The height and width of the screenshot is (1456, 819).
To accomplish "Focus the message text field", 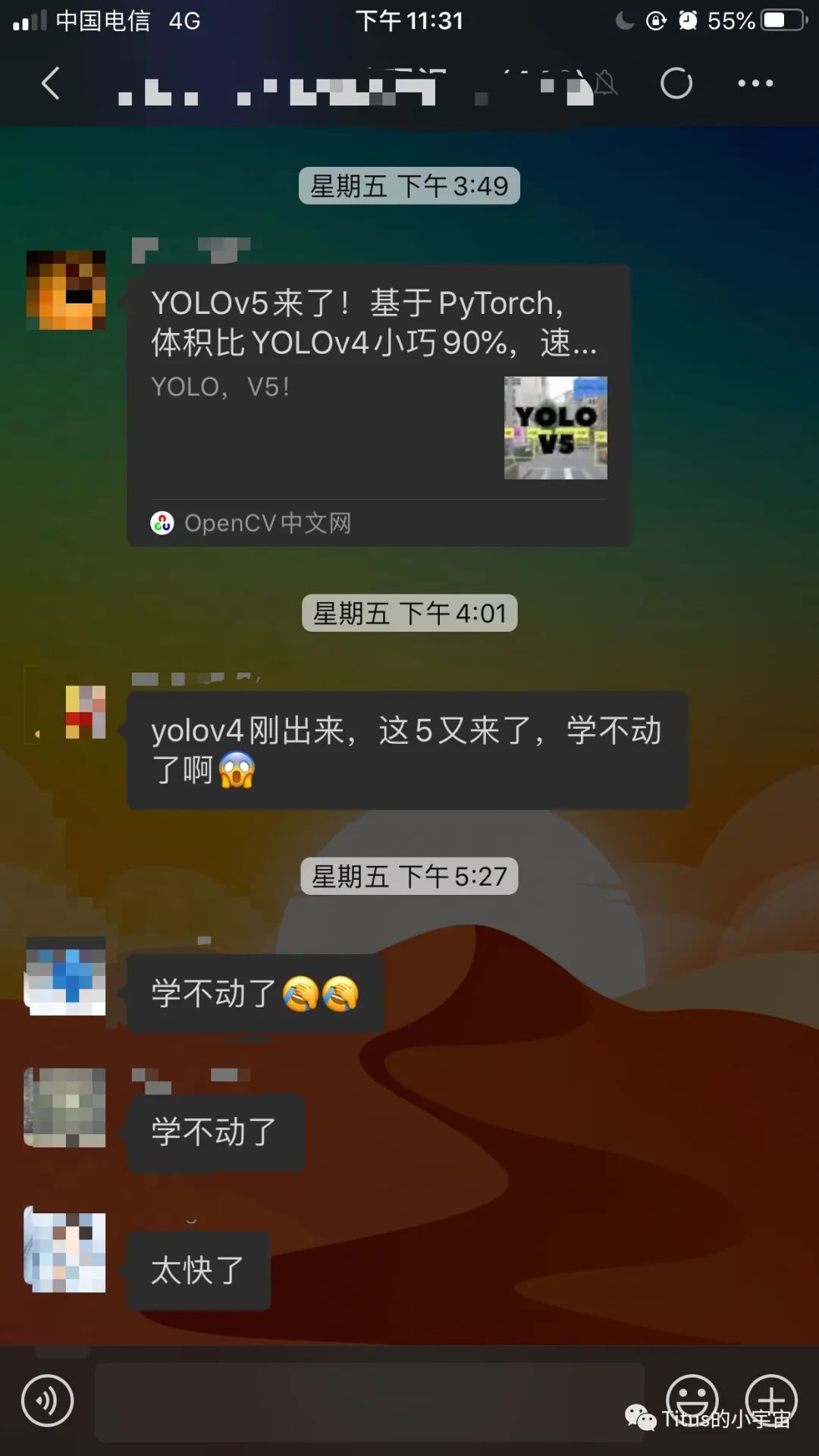I will tap(369, 1401).
